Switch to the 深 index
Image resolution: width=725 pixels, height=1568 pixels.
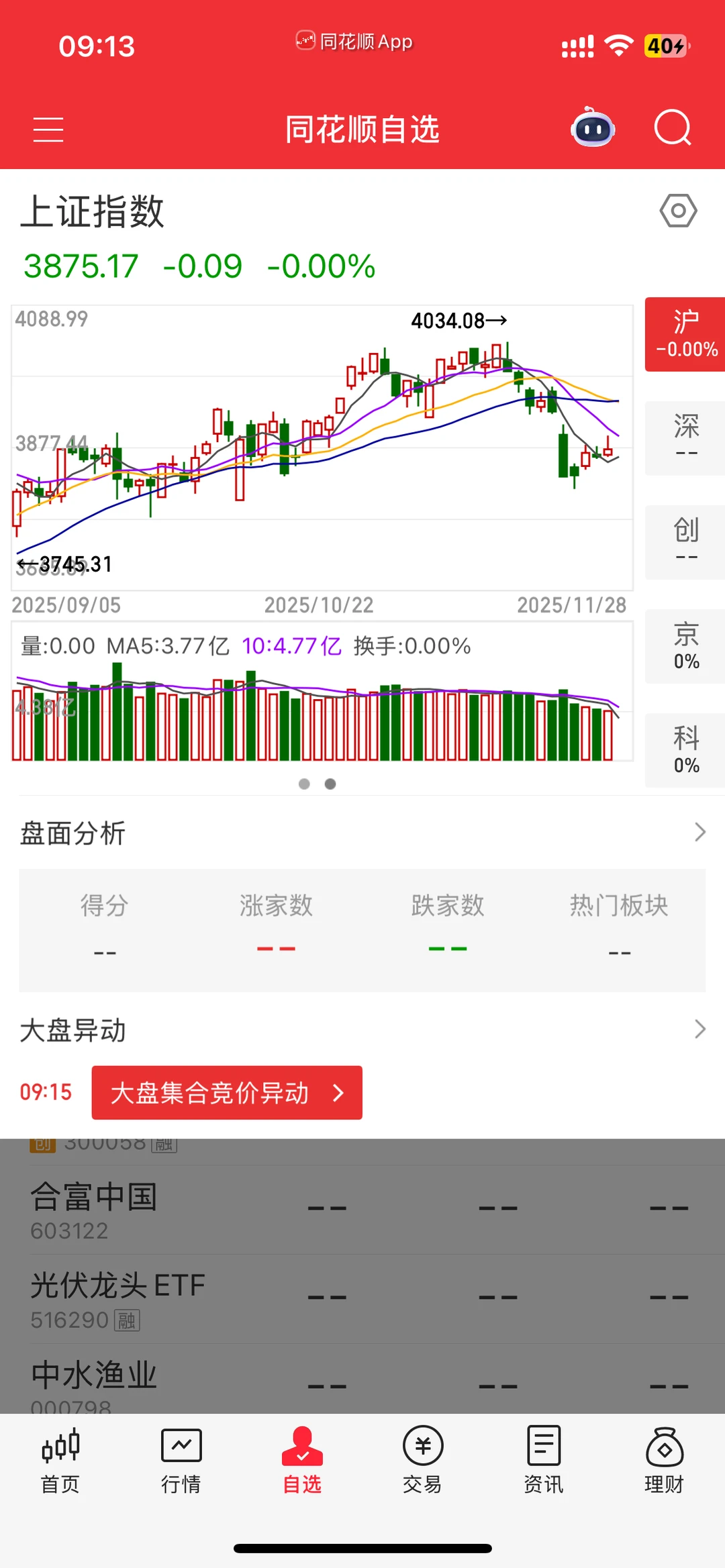(x=685, y=438)
